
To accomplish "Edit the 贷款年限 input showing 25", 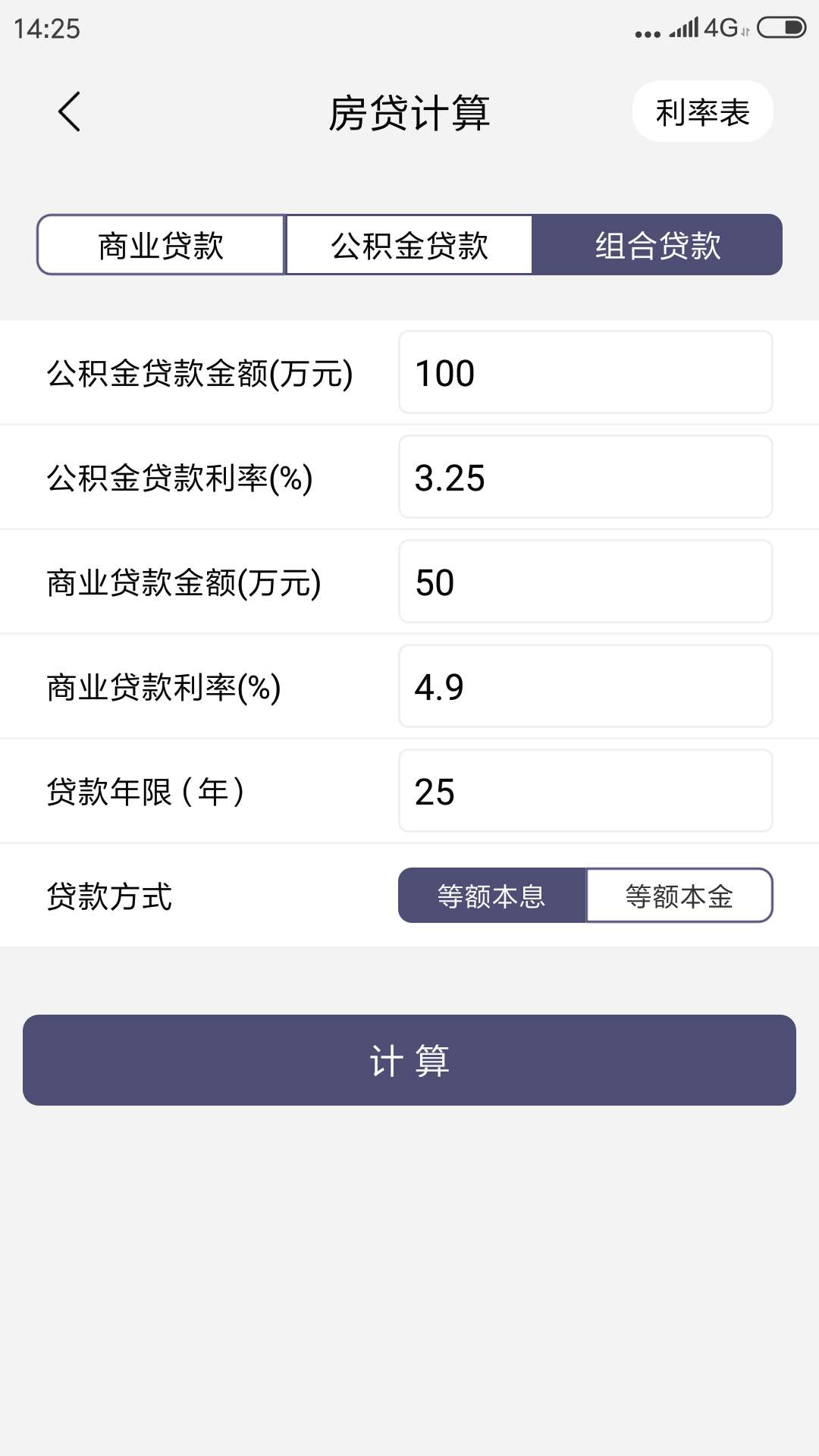I will [584, 790].
